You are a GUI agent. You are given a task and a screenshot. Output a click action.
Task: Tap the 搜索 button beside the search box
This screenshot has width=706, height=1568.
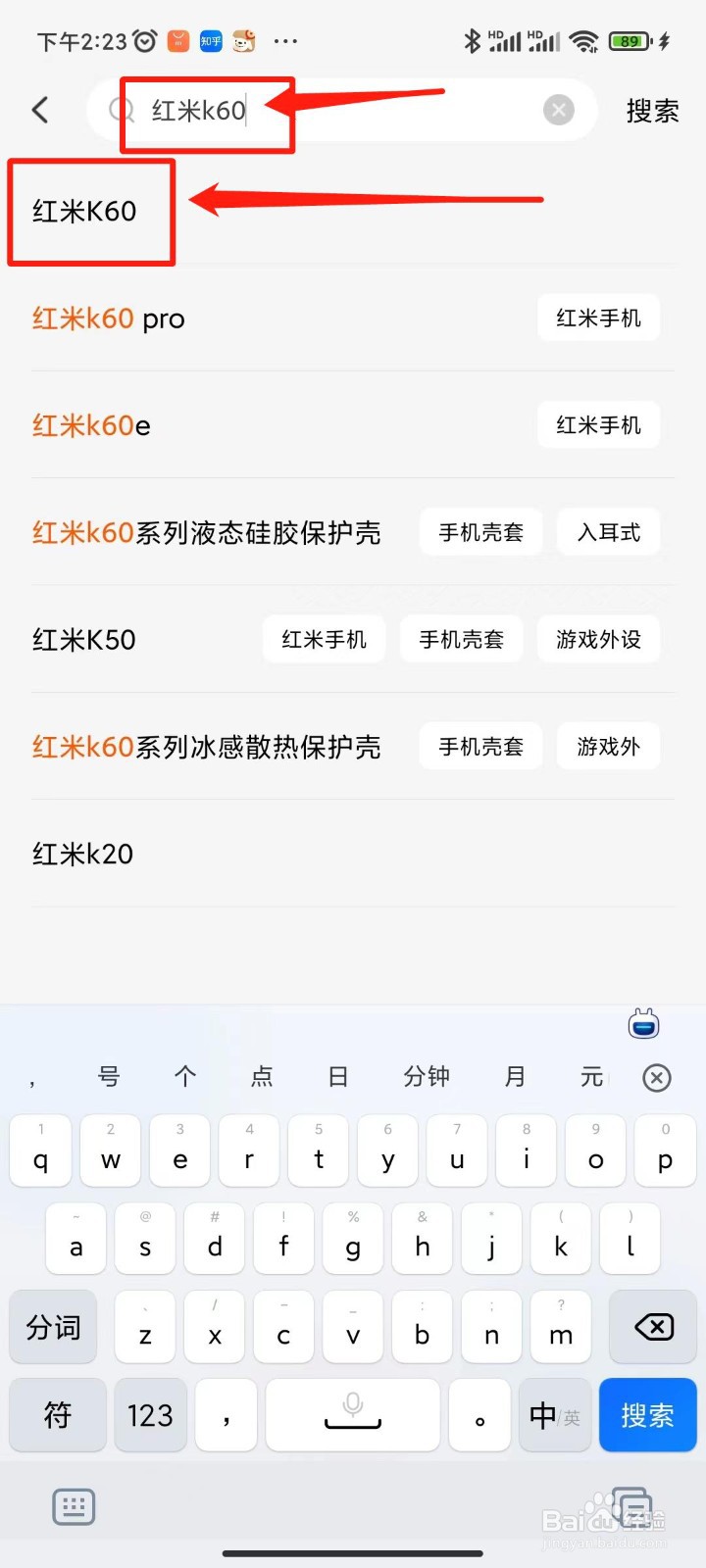click(x=652, y=111)
